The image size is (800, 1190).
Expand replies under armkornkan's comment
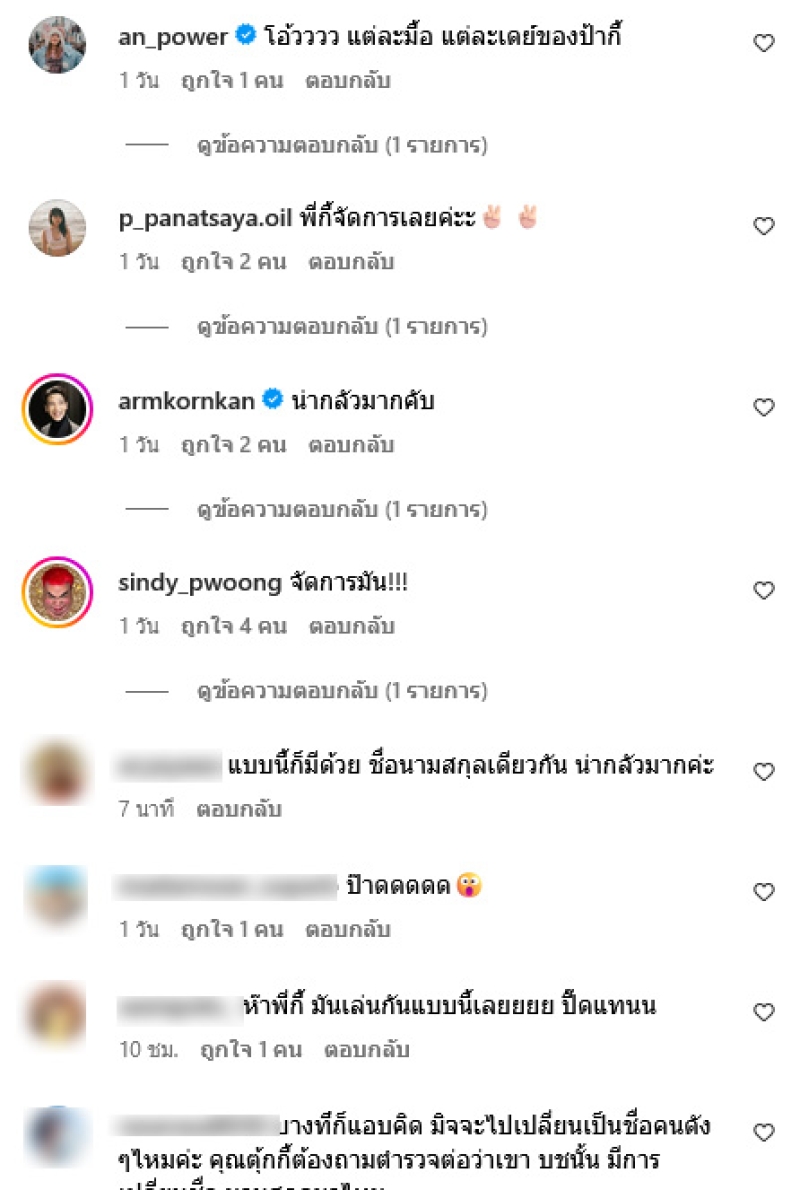(x=342, y=510)
